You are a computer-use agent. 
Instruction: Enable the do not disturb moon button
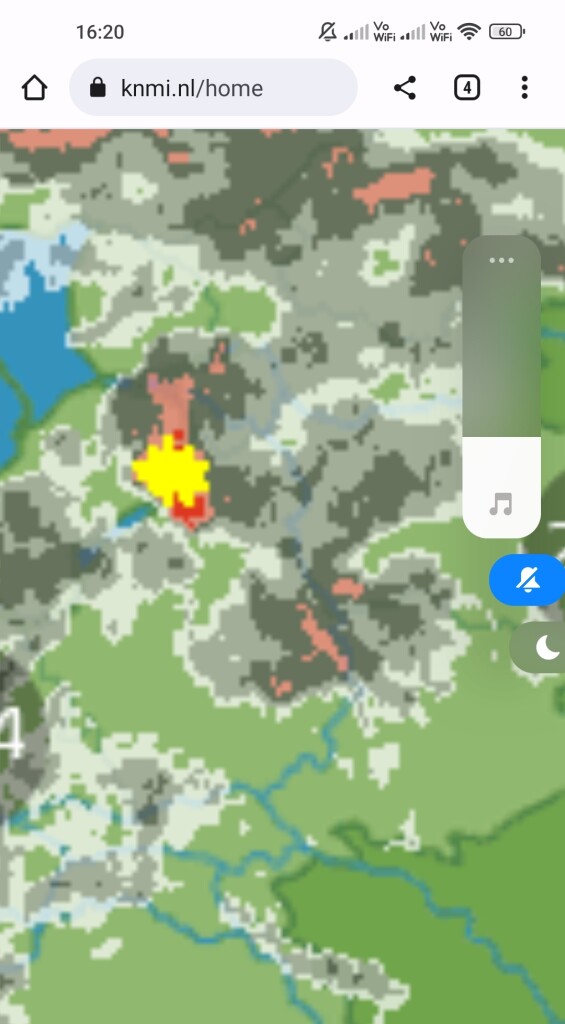(538, 647)
